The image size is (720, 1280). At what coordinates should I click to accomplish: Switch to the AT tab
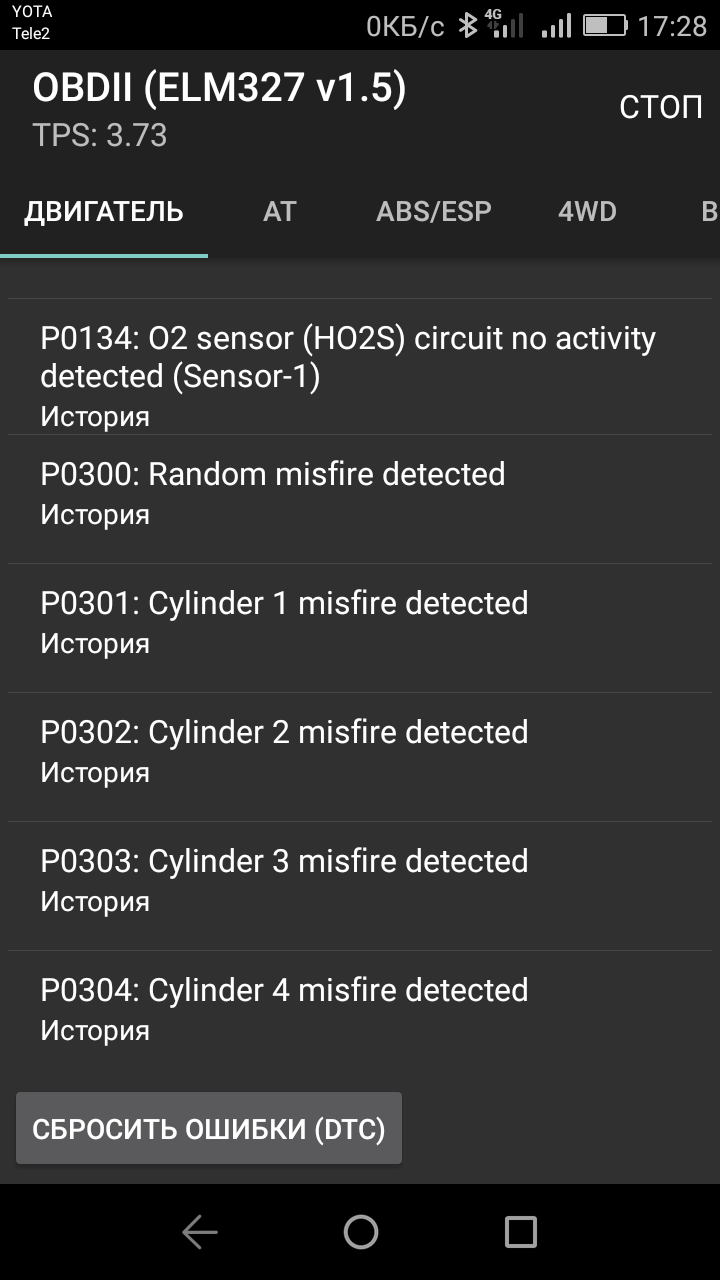(x=280, y=212)
